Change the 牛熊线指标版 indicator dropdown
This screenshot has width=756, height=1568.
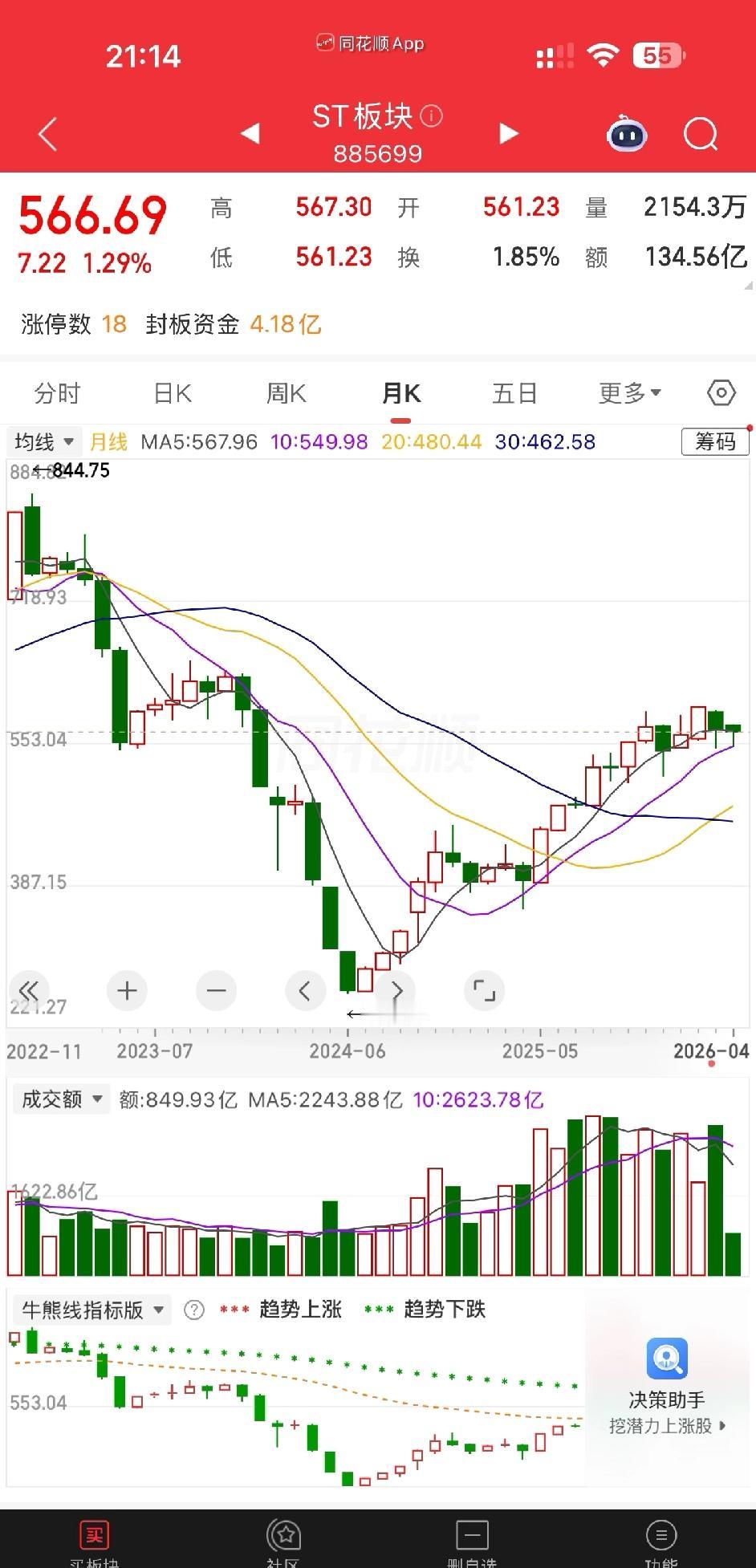coord(91,1310)
